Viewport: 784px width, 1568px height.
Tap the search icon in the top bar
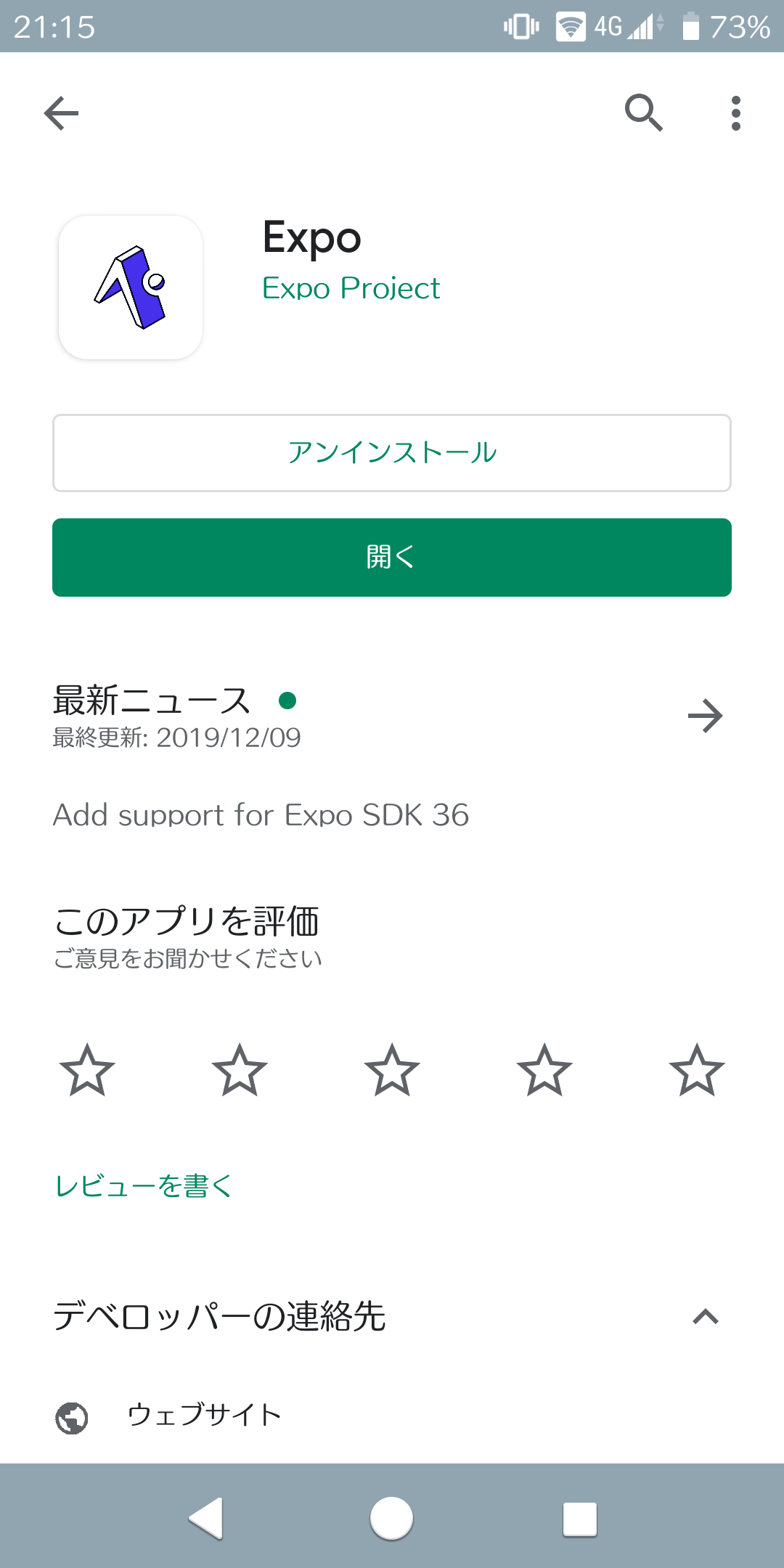tap(642, 112)
